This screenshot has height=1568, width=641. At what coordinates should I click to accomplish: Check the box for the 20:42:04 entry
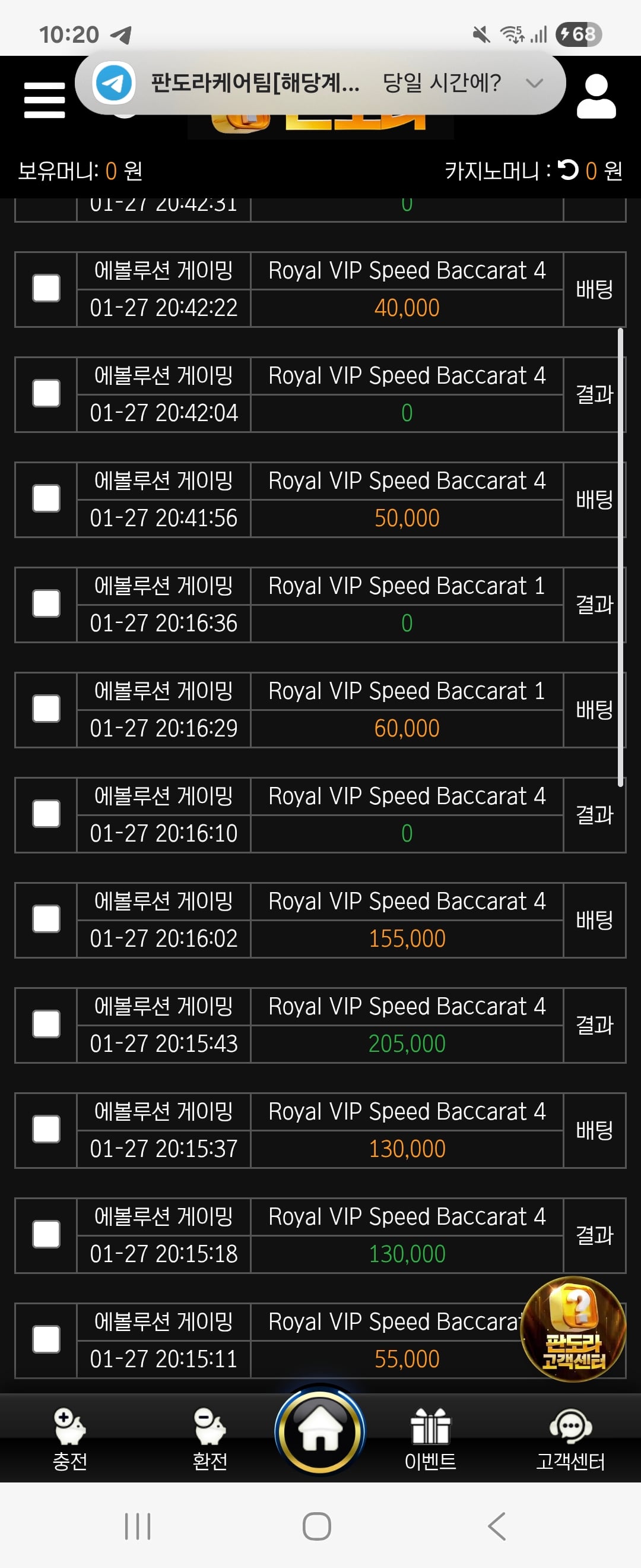[46, 394]
